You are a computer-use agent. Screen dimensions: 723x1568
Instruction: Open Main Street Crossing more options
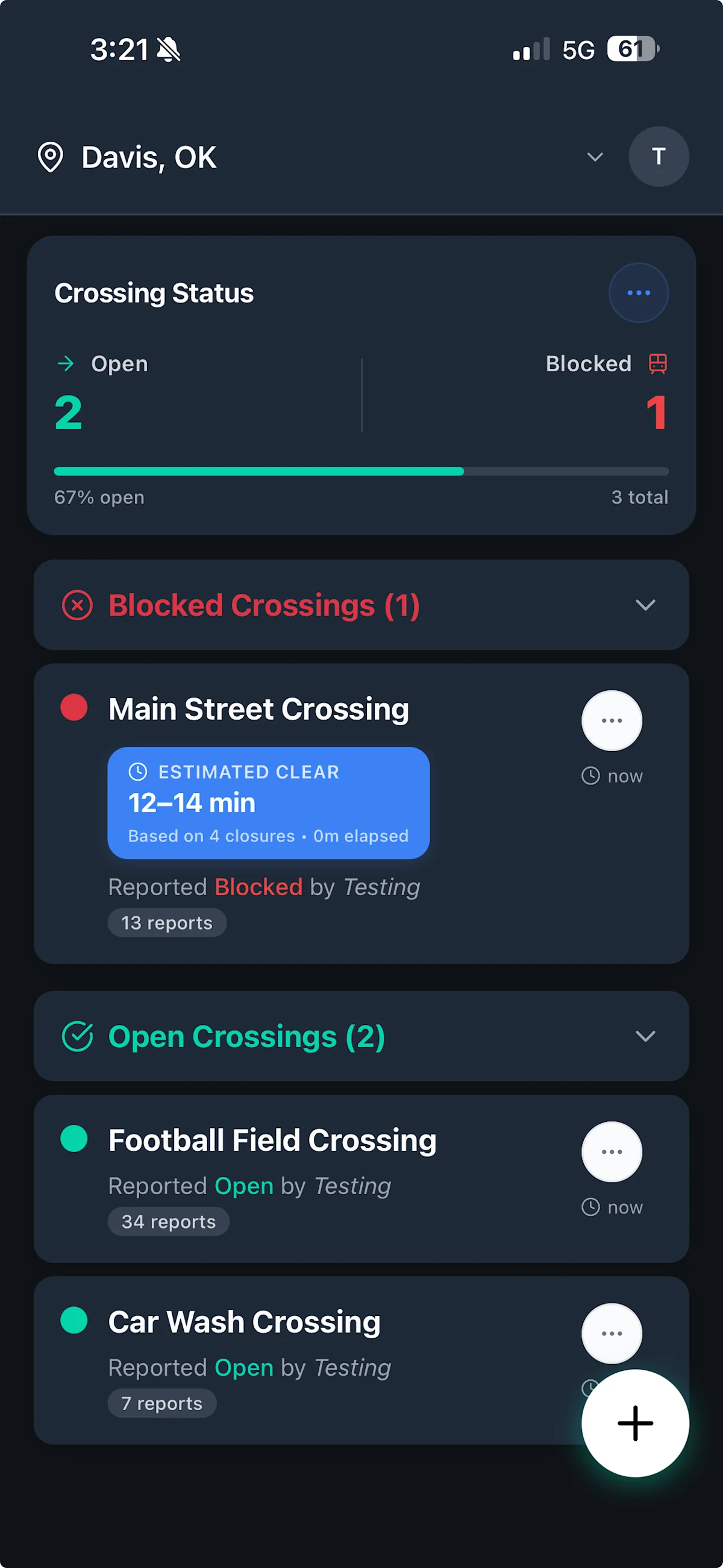tap(611, 720)
